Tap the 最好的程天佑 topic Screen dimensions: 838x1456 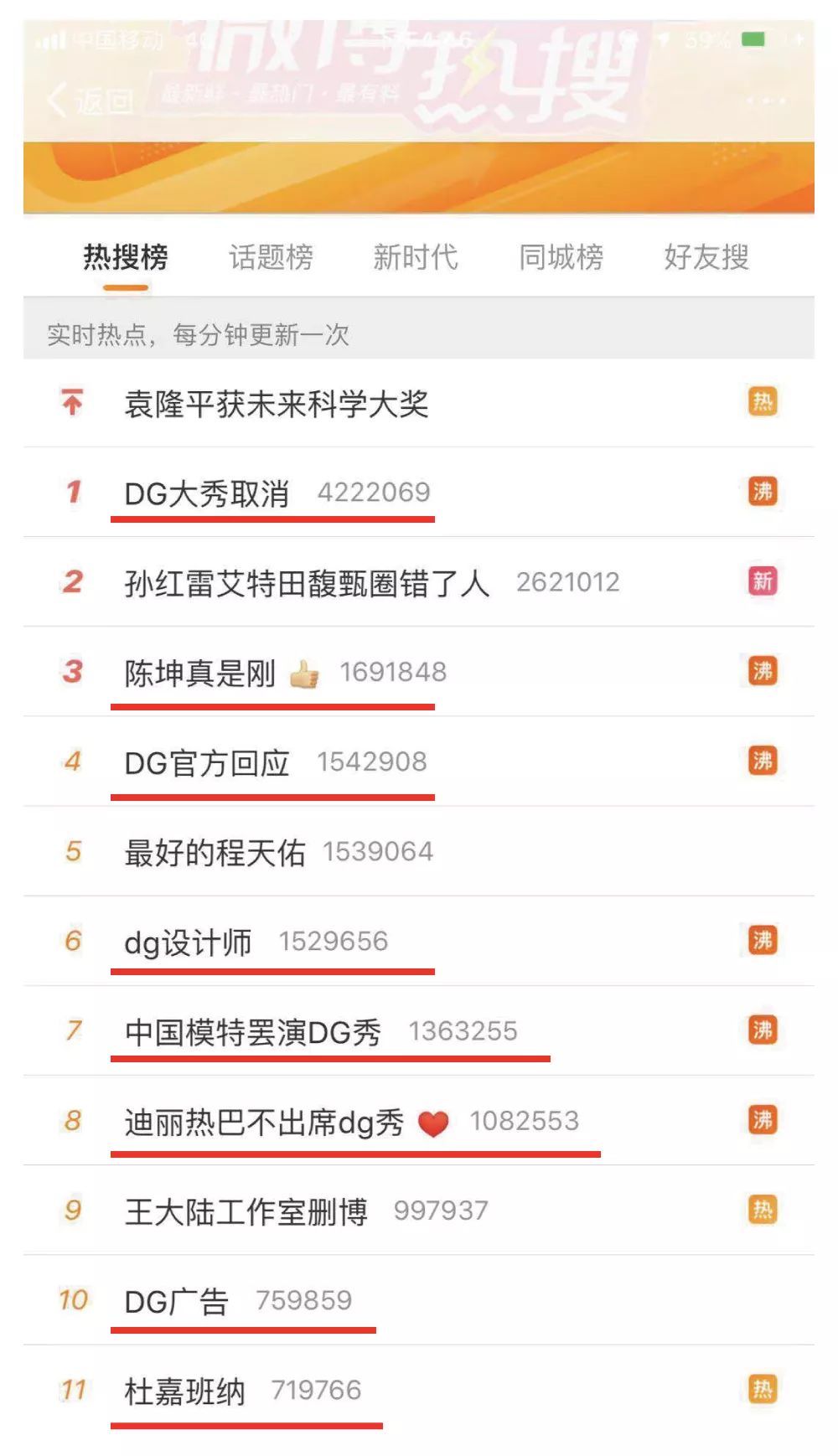coord(419,852)
